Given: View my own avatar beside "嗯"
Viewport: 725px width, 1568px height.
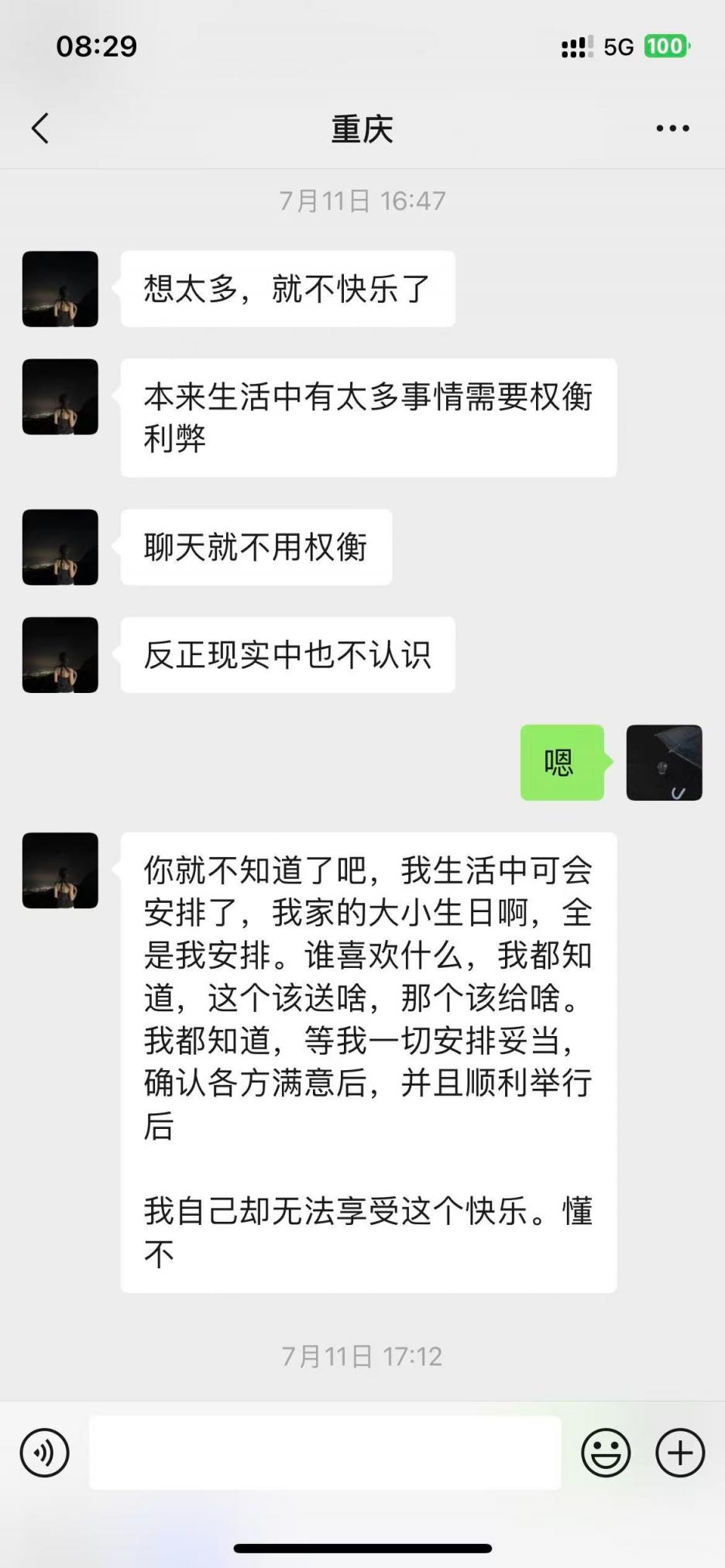Looking at the screenshot, I should coord(664,763).
